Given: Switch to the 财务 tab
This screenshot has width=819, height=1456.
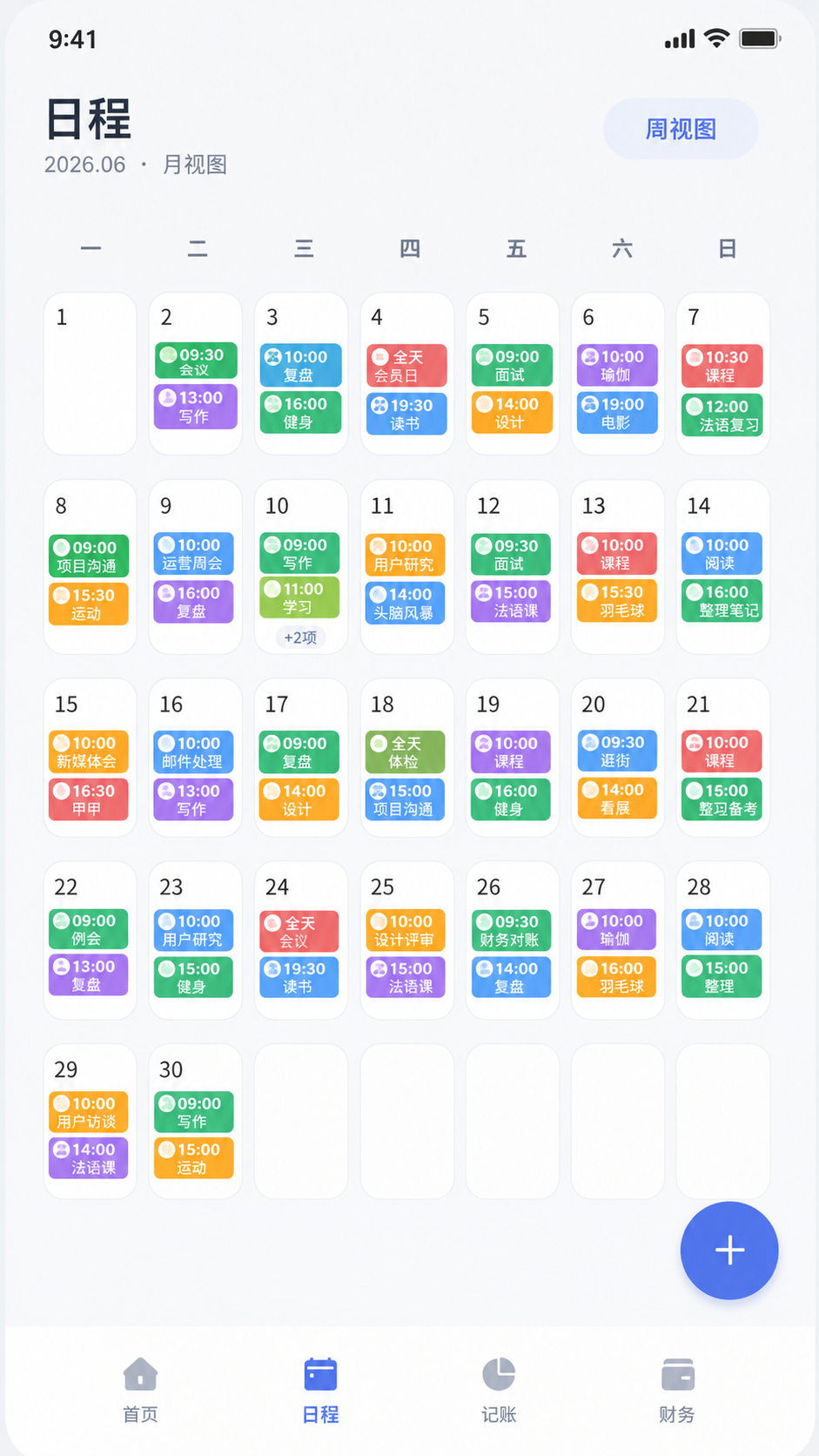Looking at the screenshot, I should [676, 1390].
